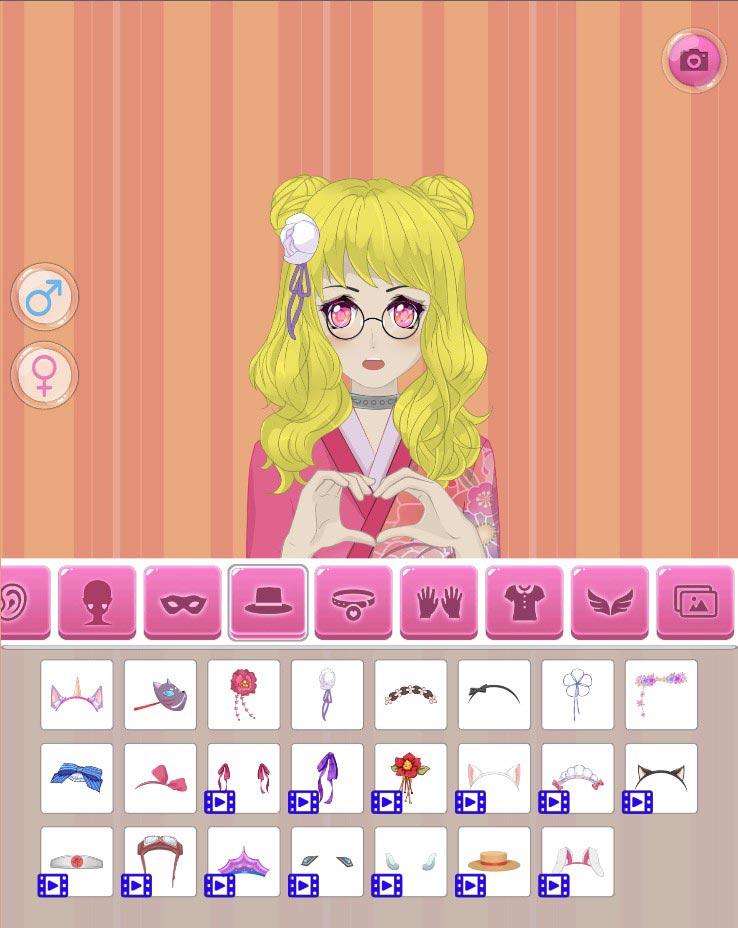Open the clothing shirt category
The width and height of the screenshot is (738, 928).
524,601
